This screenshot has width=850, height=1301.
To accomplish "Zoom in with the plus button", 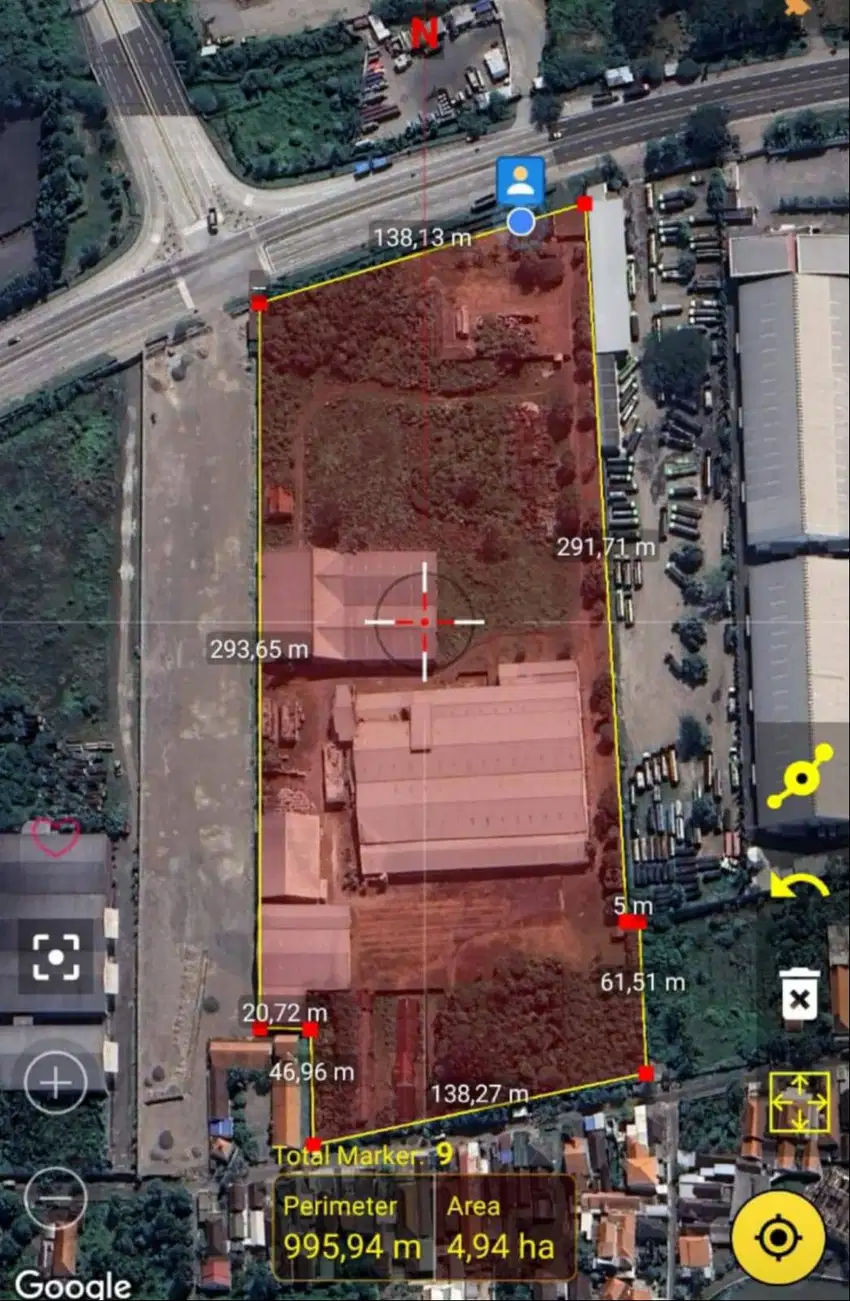I will tap(55, 1081).
